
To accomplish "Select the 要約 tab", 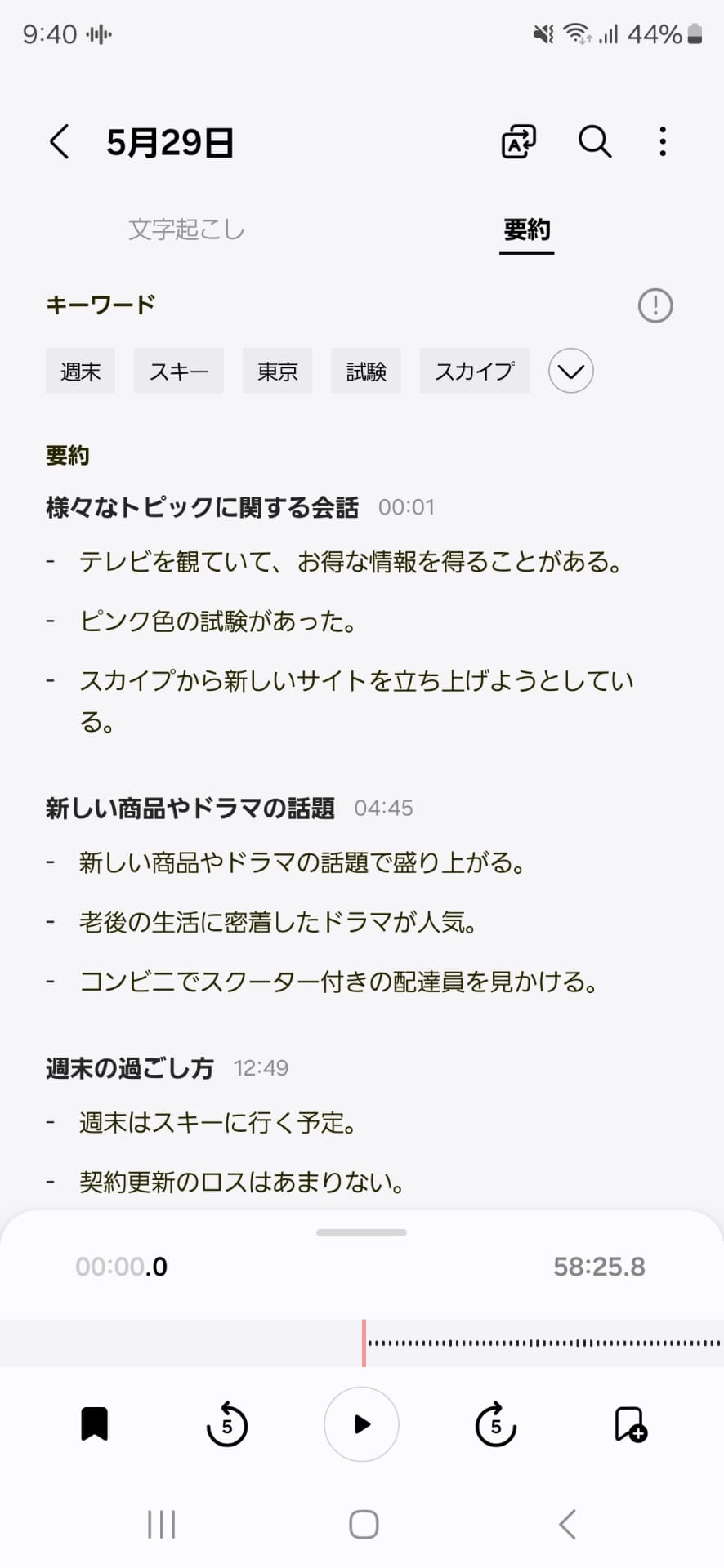I will (526, 229).
